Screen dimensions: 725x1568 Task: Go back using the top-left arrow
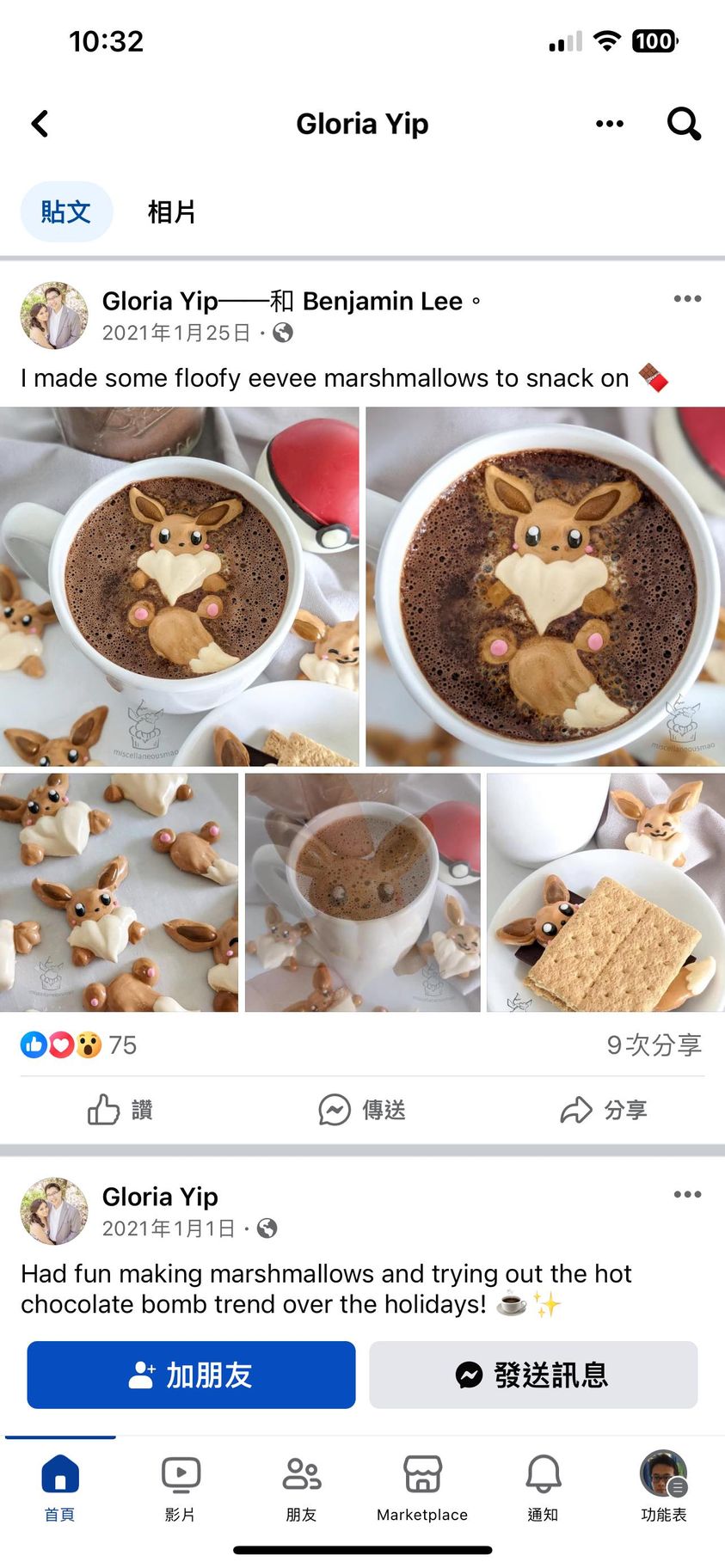click(40, 124)
